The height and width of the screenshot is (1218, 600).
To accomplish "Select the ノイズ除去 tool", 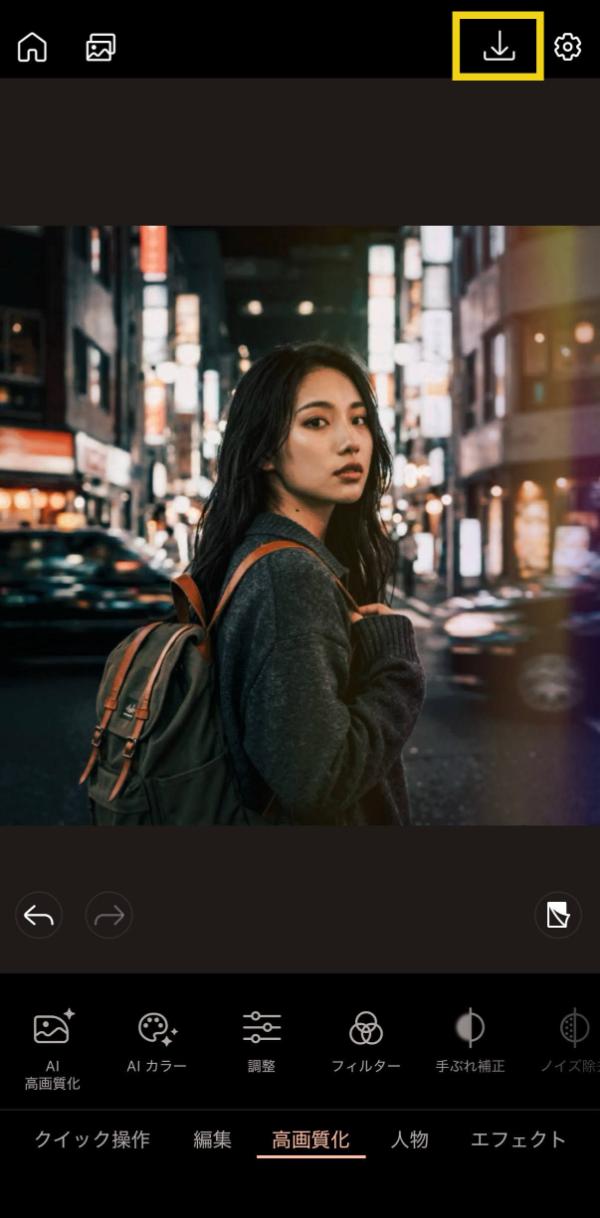I will (573, 1040).
